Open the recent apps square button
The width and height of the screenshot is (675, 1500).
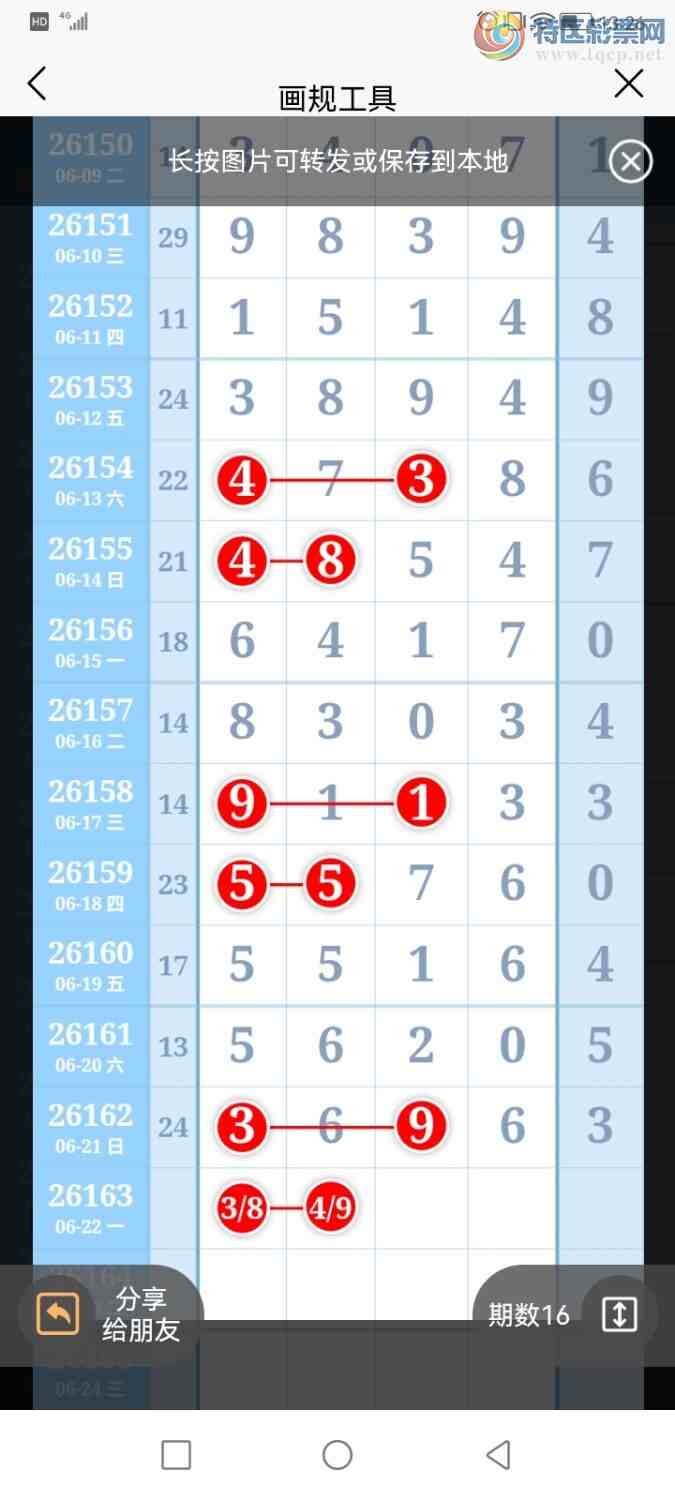[x=176, y=1454]
